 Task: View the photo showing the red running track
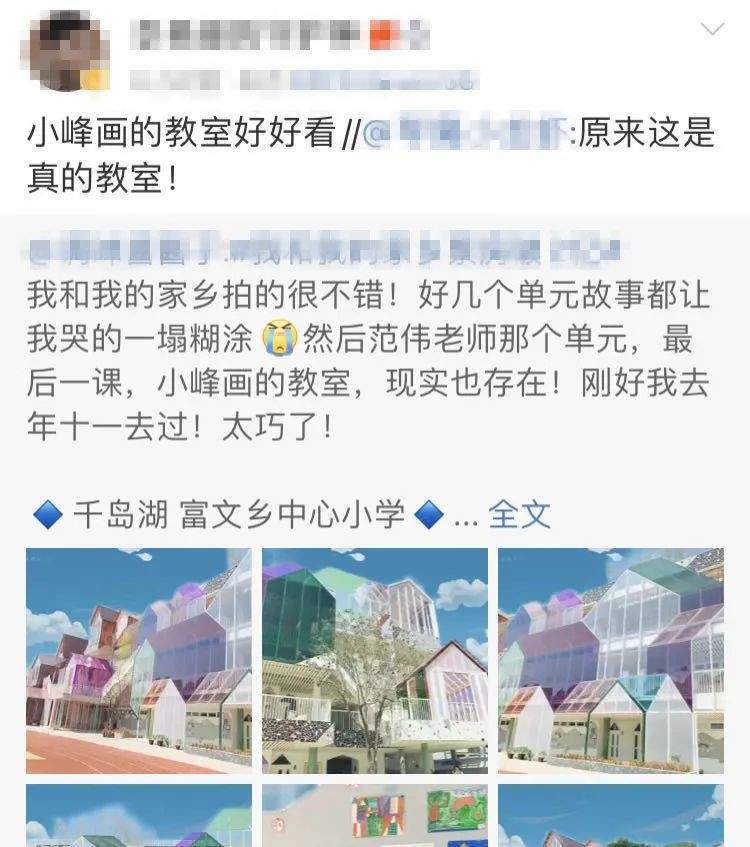139,660
